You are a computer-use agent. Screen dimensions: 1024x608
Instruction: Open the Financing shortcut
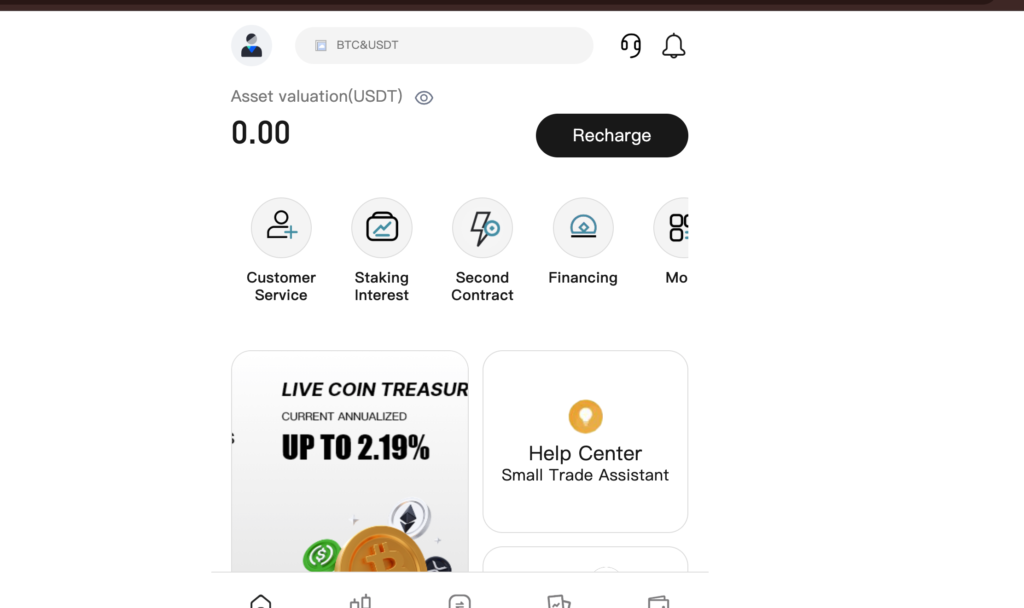click(583, 228)
